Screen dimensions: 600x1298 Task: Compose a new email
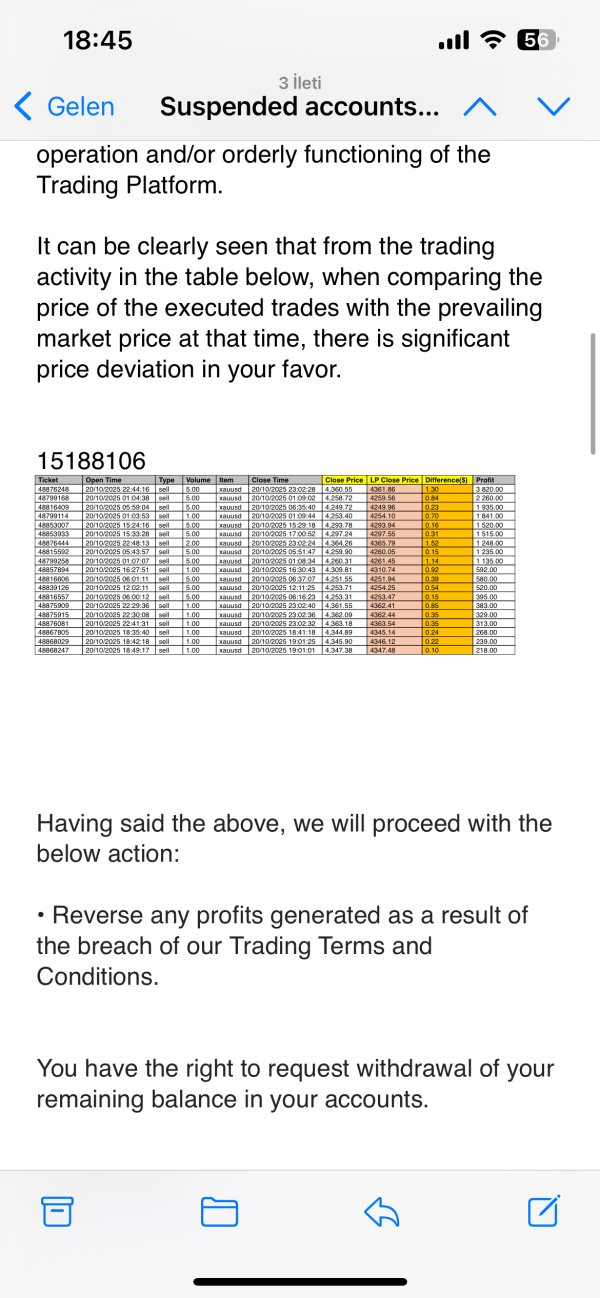pyautogui.click(x=543, y=1212)
